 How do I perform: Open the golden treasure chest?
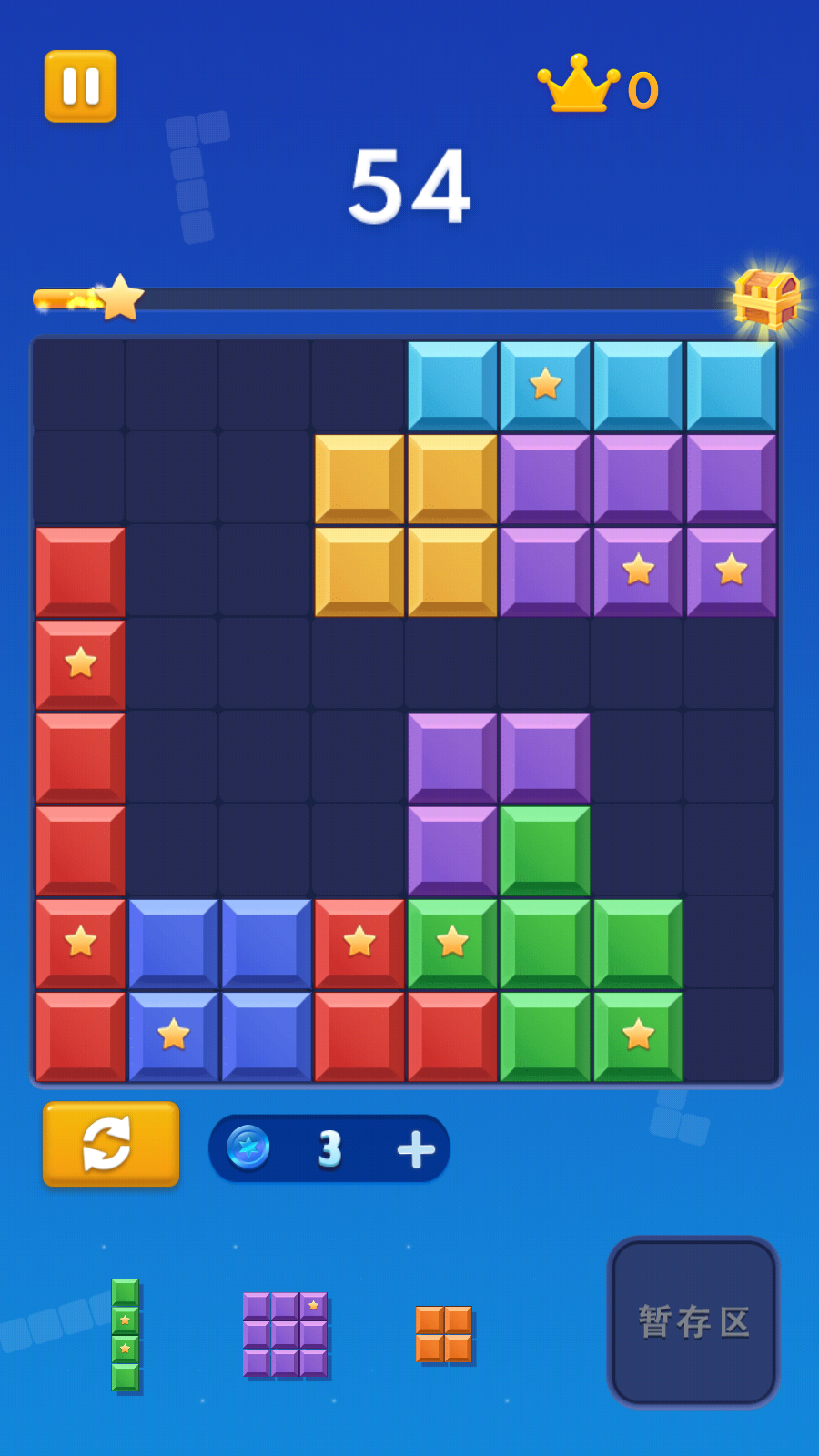click(x=766, y=298)
